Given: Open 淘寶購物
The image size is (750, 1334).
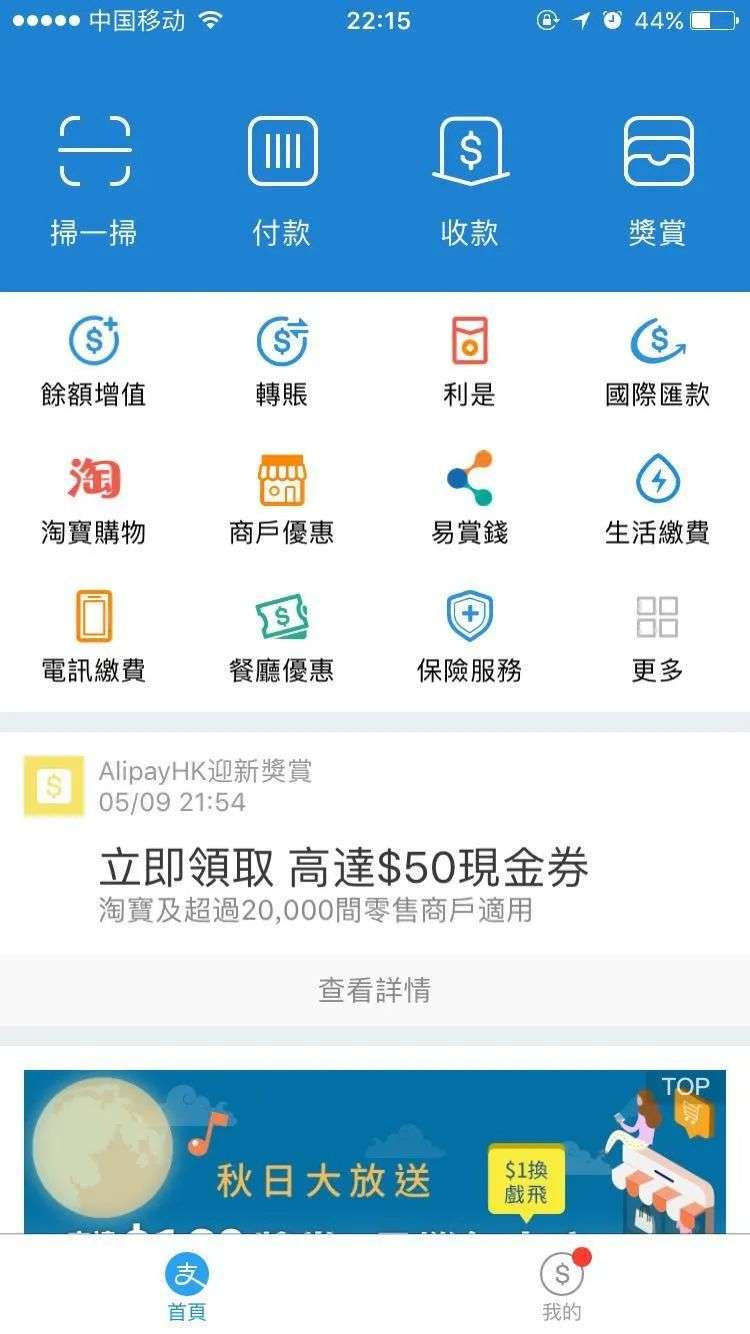Looking at the screenshot, I should 94,497.
